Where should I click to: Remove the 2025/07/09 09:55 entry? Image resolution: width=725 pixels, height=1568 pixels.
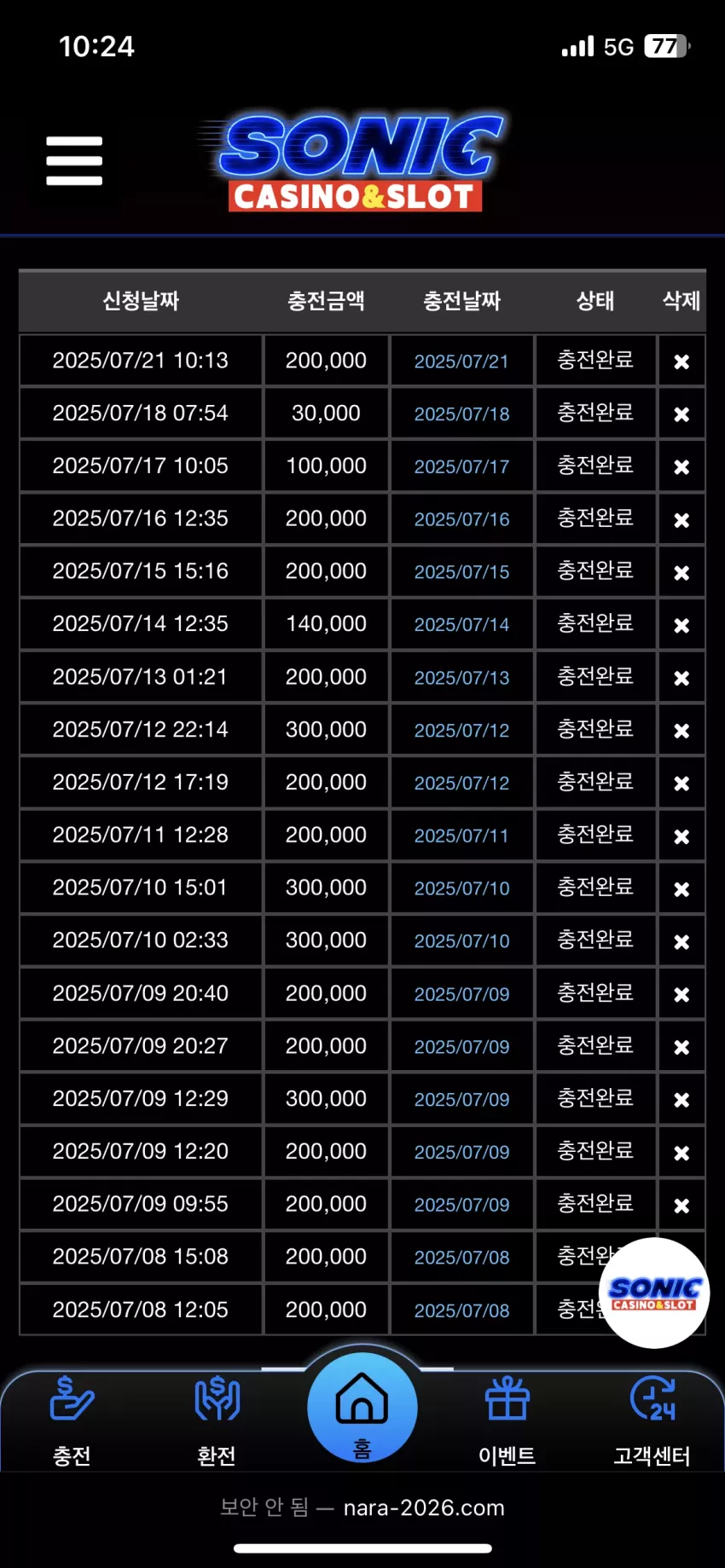[x=681, y=1206]
